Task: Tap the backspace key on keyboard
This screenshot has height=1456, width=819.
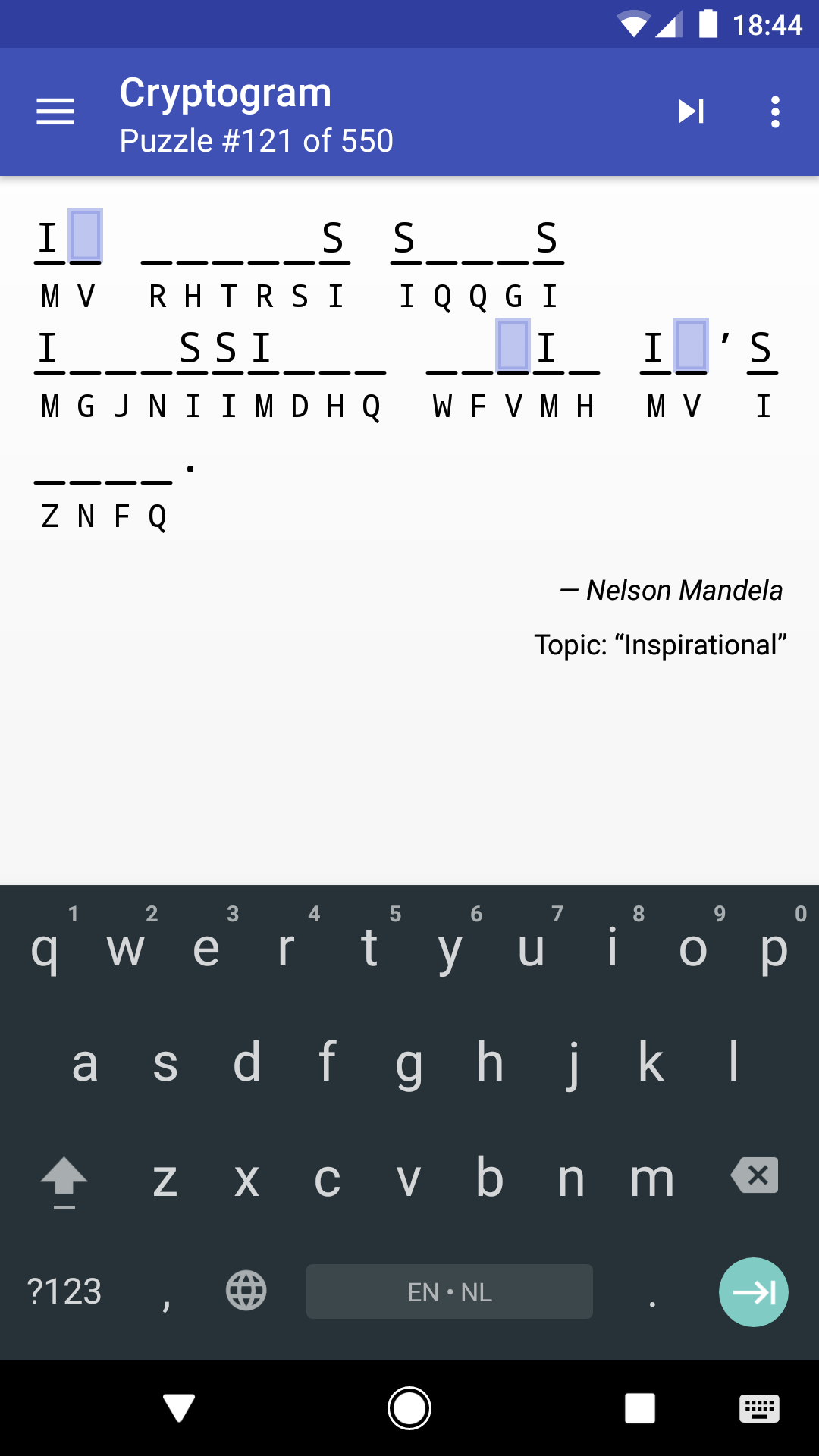Action: pyautogui.click(x=755, y=1178)
